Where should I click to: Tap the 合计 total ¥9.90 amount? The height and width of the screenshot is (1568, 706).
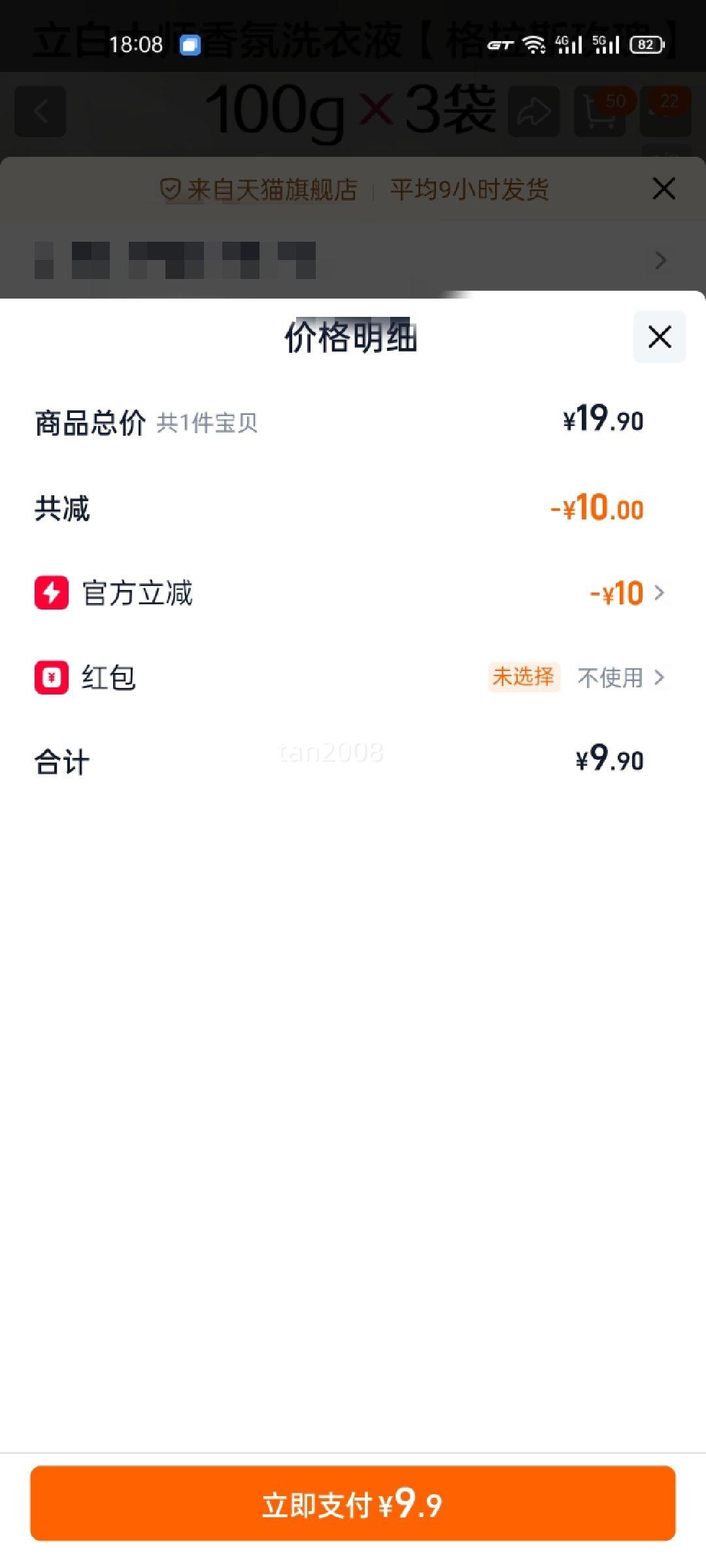608,759
